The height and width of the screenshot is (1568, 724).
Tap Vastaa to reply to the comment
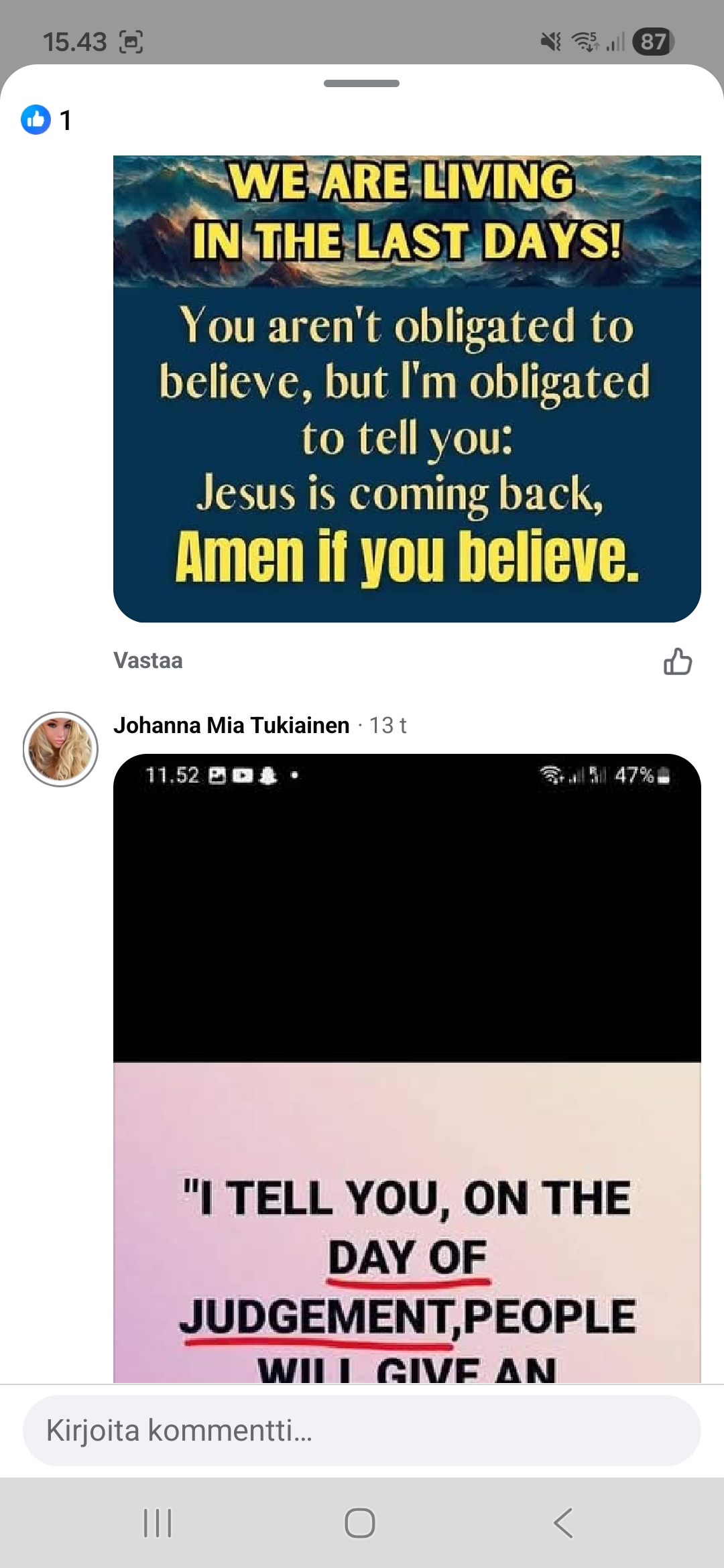tap(148, 661)
